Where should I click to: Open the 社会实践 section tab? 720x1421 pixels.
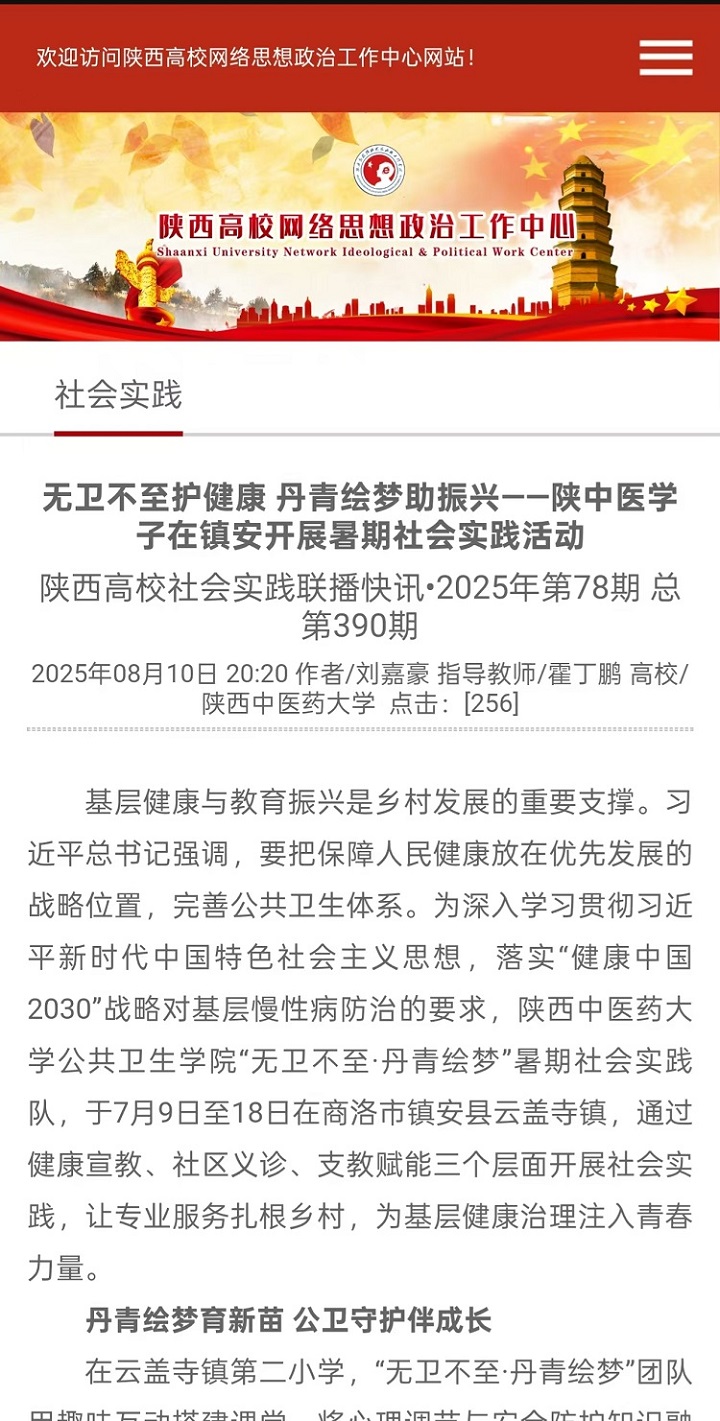point(118,395)
